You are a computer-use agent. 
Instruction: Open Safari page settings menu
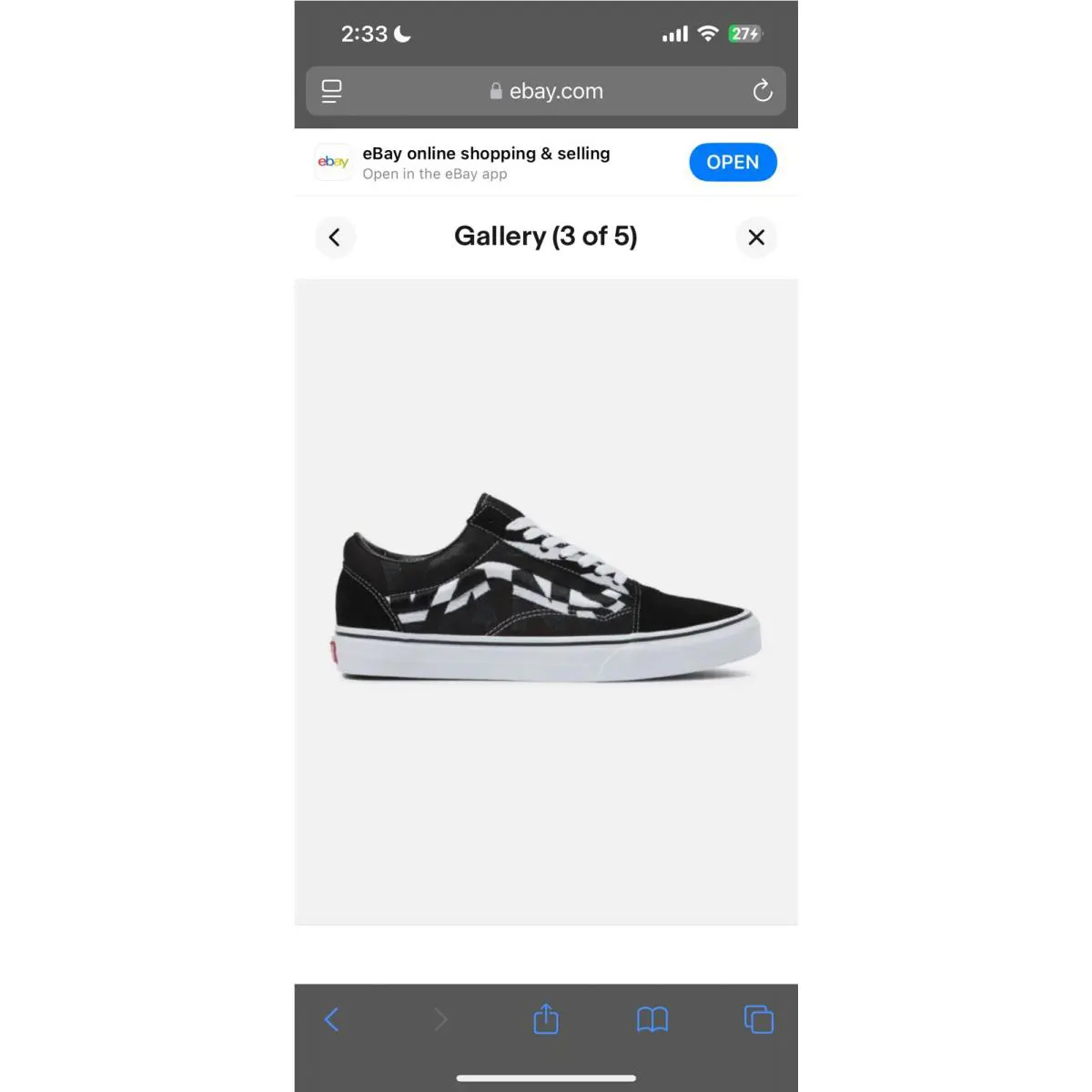[x=331, y=91]
